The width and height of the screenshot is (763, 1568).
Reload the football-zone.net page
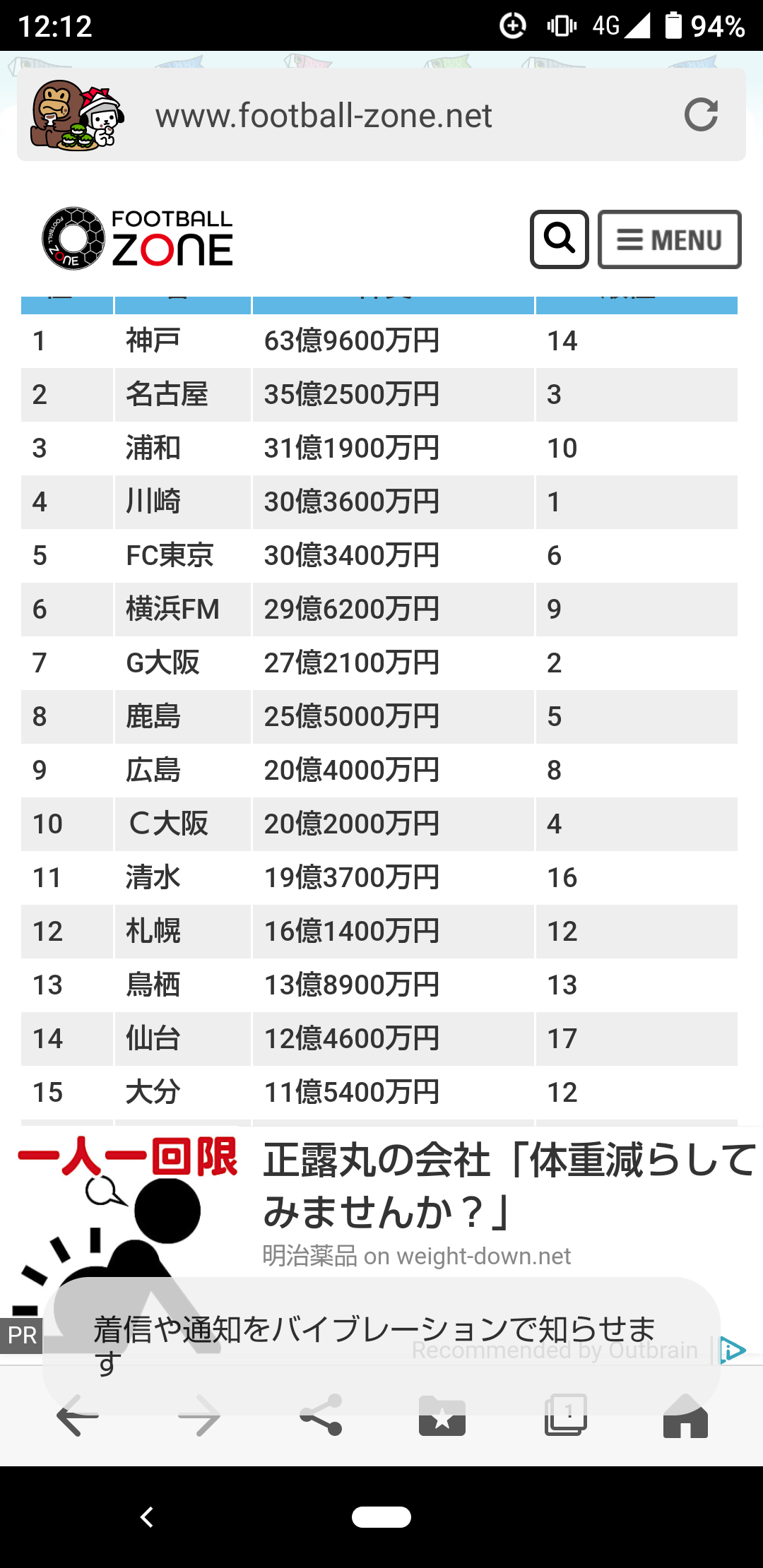pyautogui.click(x=701, y=115)
